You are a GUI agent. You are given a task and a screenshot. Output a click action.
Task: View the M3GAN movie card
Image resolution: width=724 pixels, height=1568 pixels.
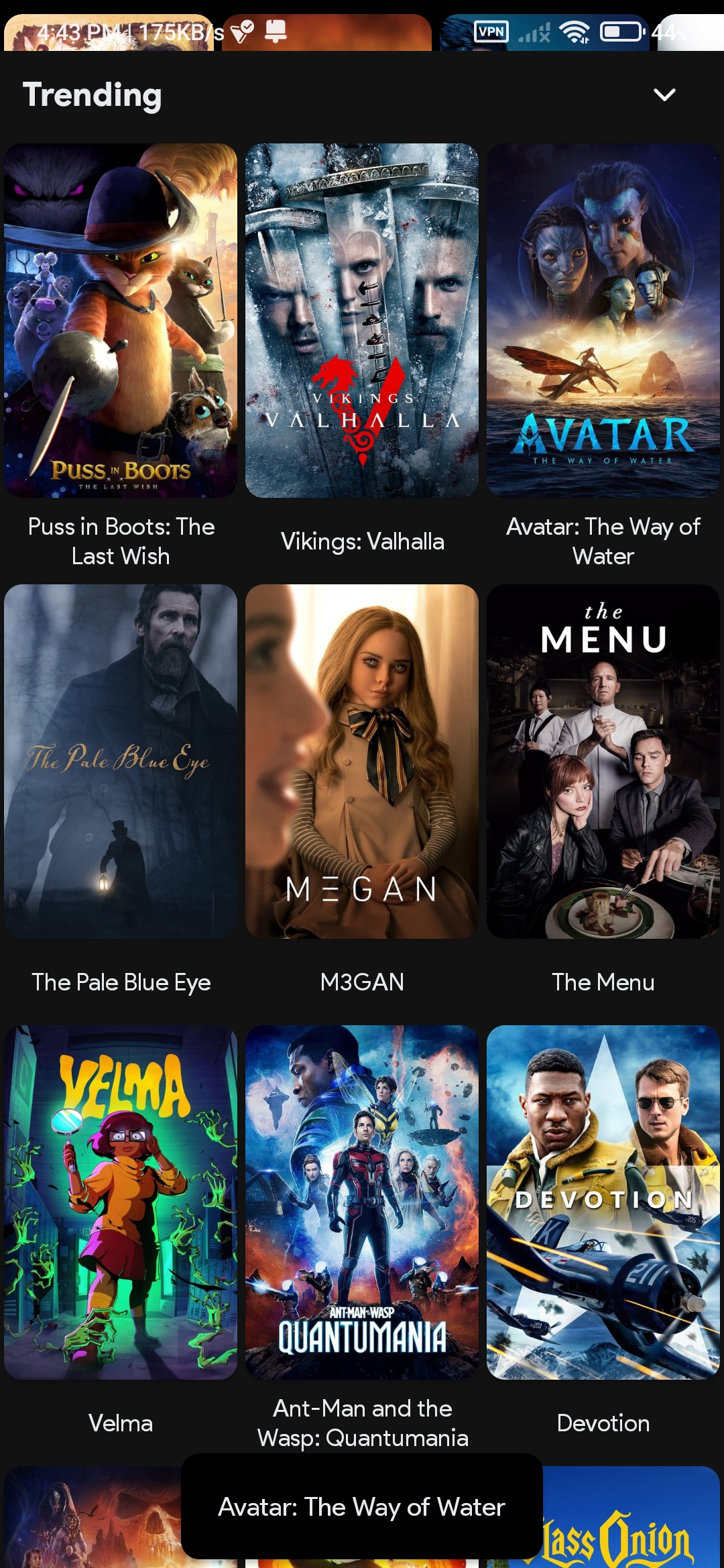[x=362, y=761]
